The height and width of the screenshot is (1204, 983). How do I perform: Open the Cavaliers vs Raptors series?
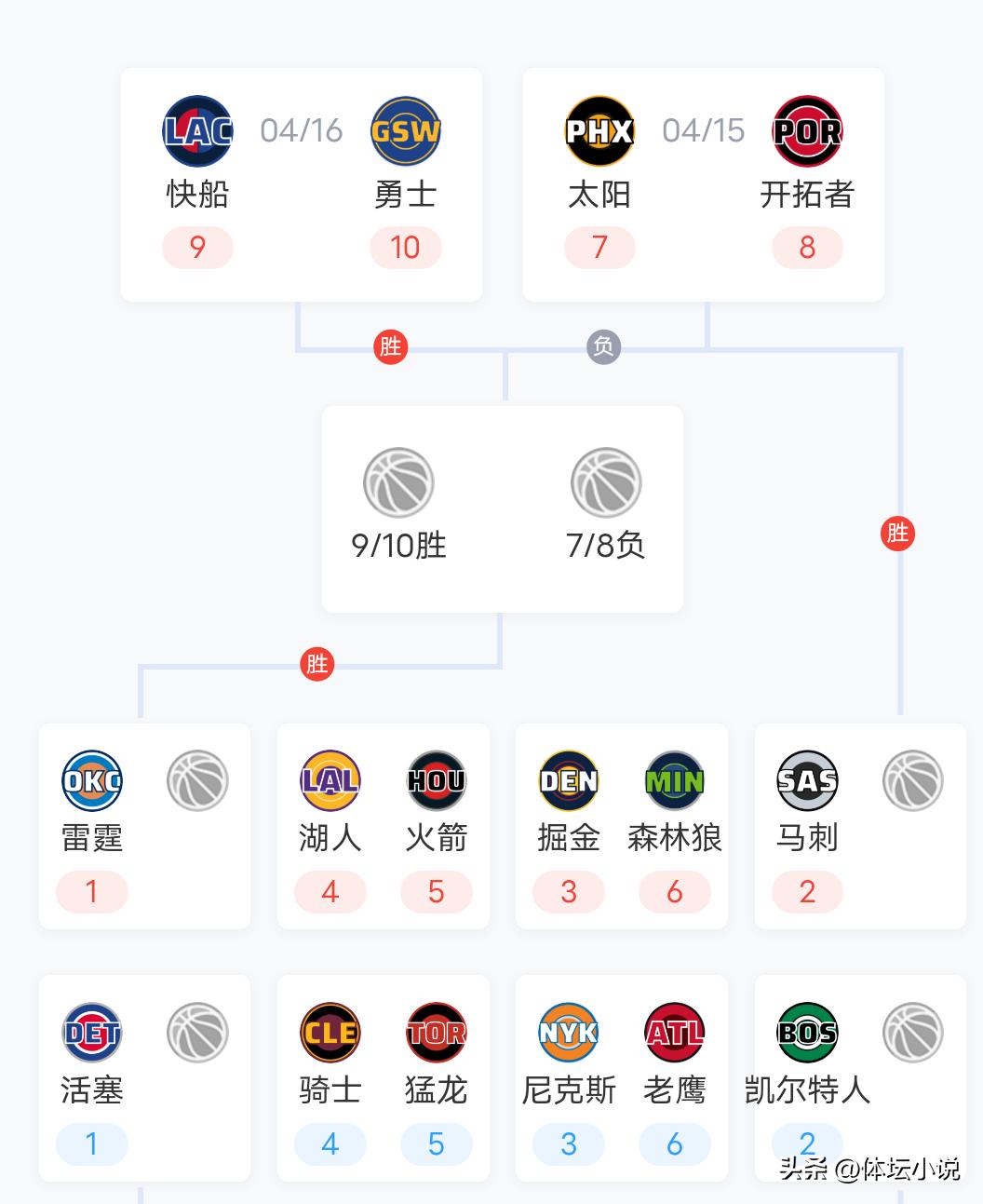384,1078
